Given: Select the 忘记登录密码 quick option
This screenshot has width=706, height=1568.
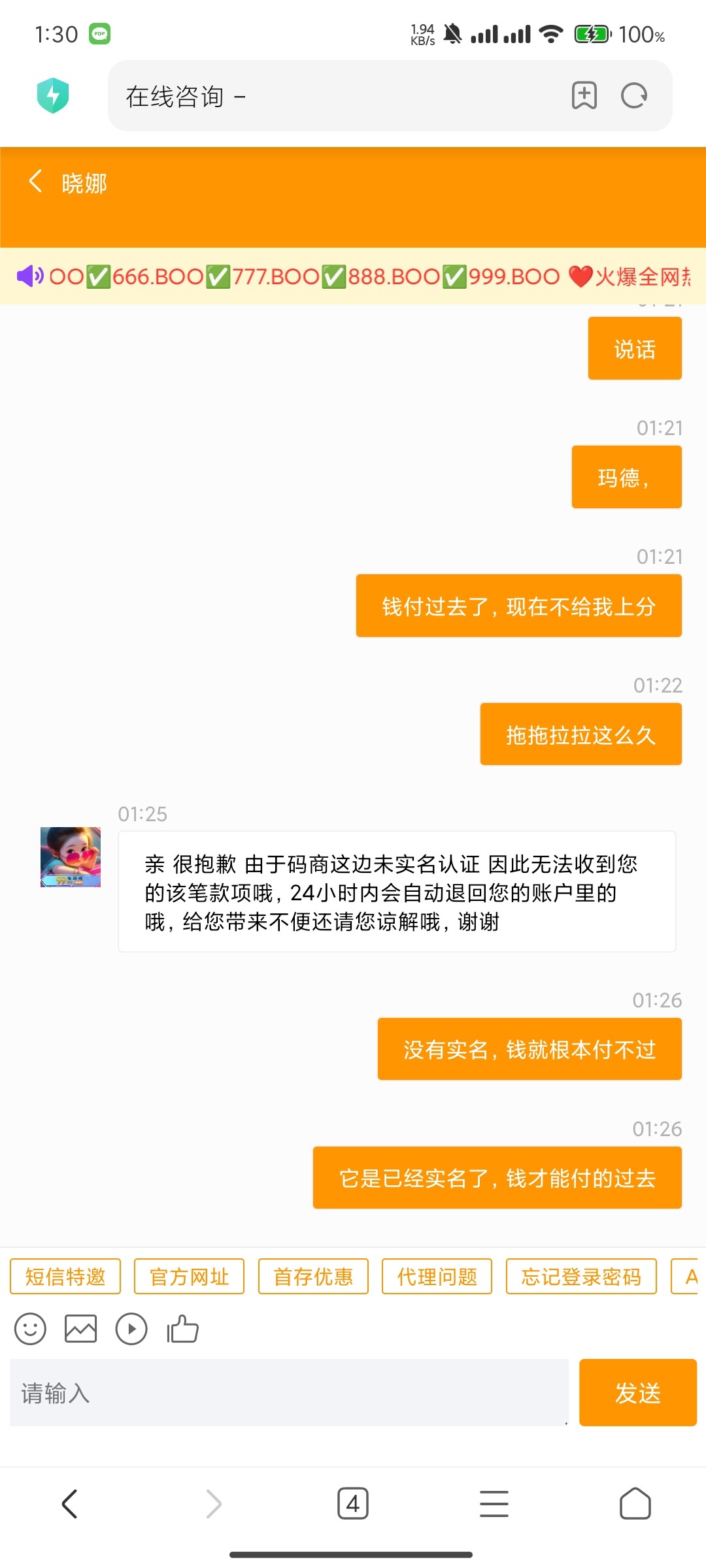Looking at the screenshot, I should click(x=580, y=1276).
